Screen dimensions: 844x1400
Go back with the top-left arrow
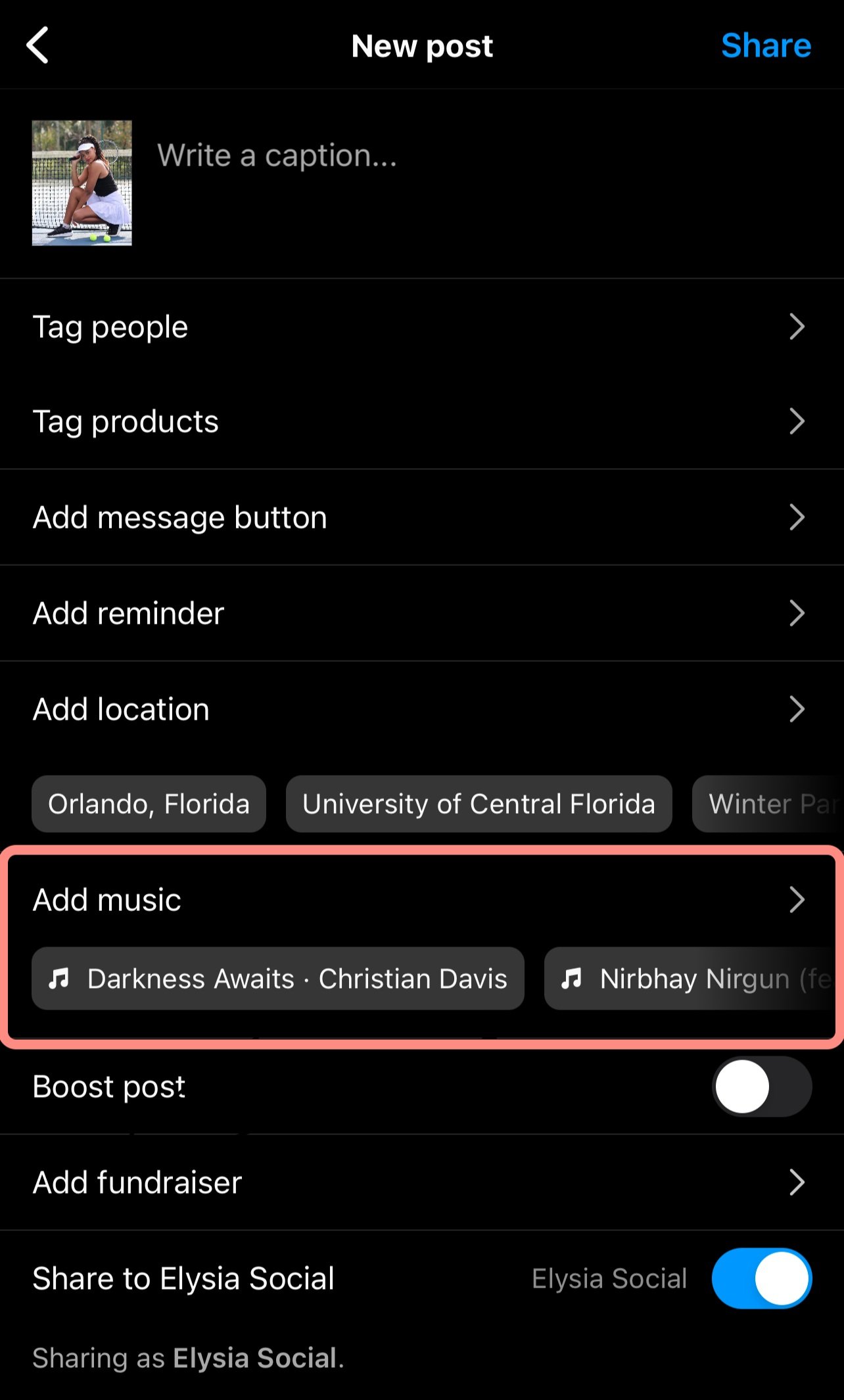pos(37,45)
